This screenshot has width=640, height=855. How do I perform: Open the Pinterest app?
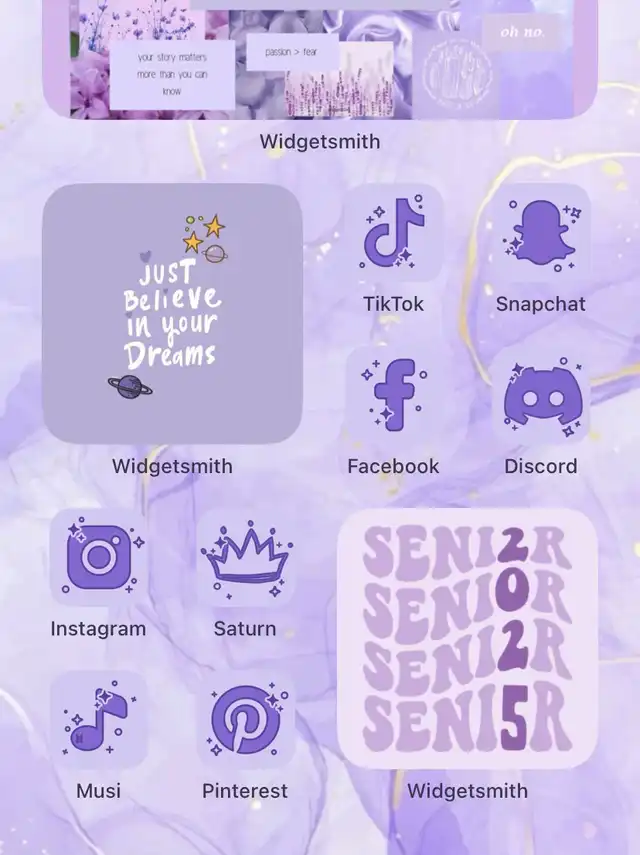click(245, 720)
